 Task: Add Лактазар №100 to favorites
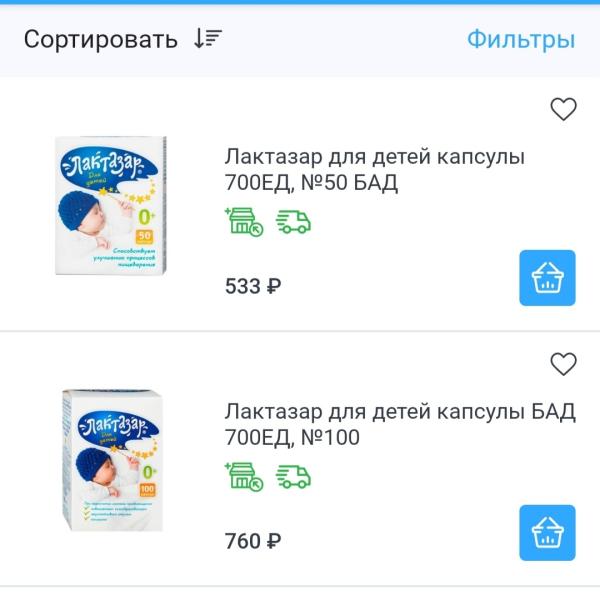pyautogui.click(x=564, y=362)
